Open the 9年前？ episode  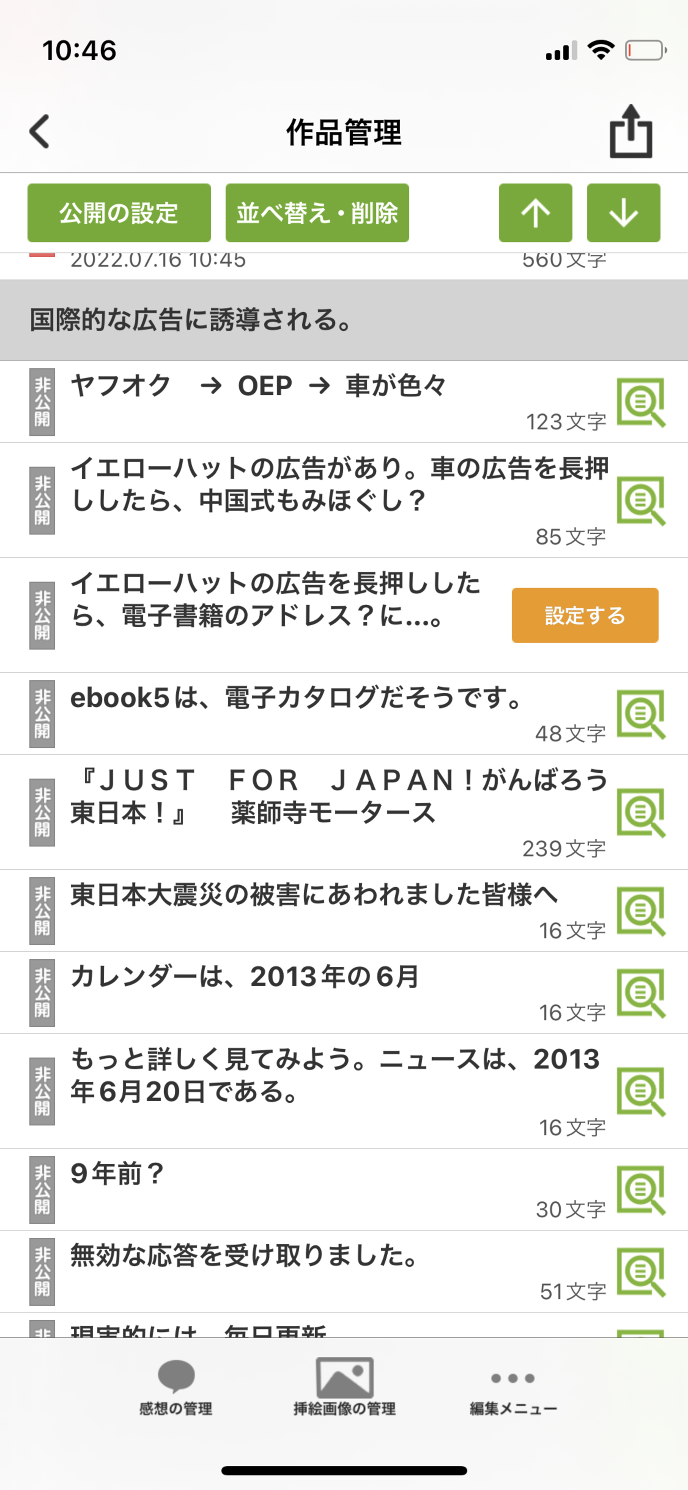point(118,1173)
